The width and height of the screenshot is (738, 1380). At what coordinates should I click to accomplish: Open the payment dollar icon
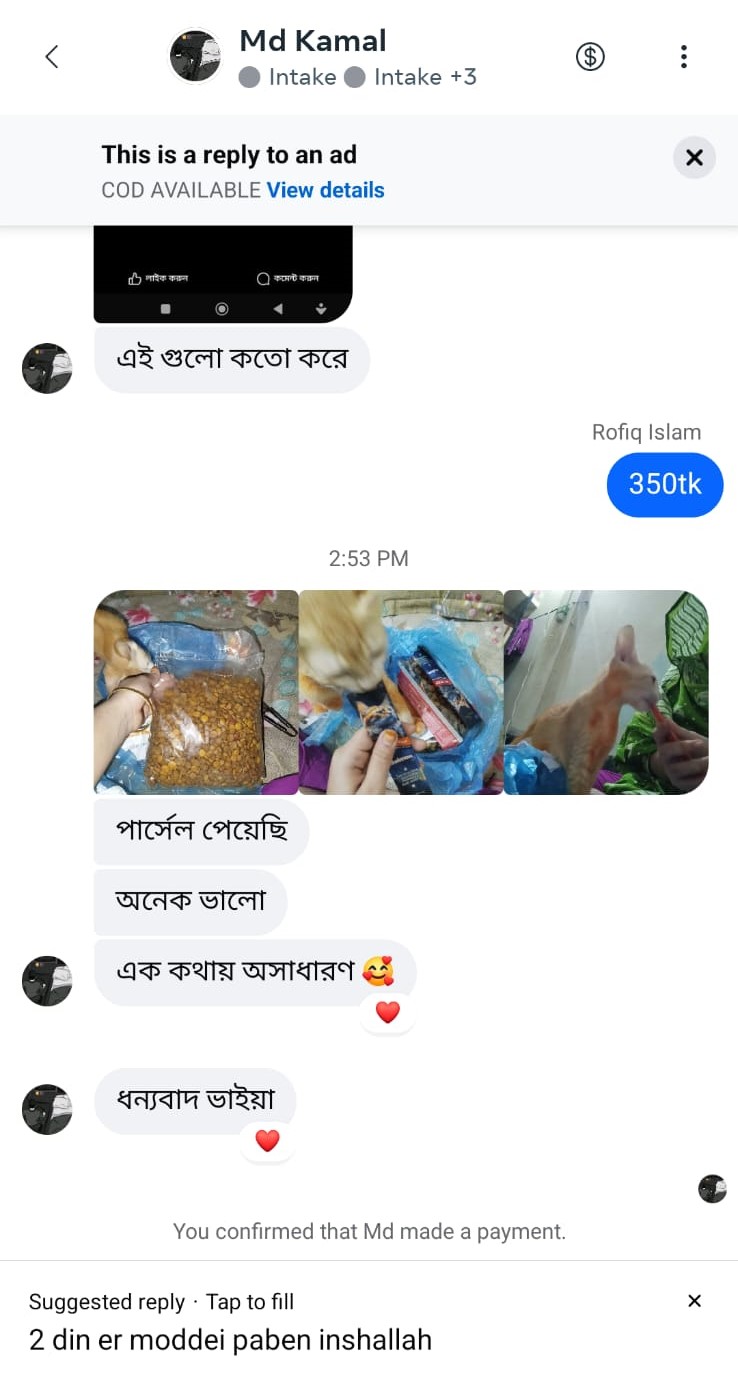pyautogui.click(x=590, y=57)
